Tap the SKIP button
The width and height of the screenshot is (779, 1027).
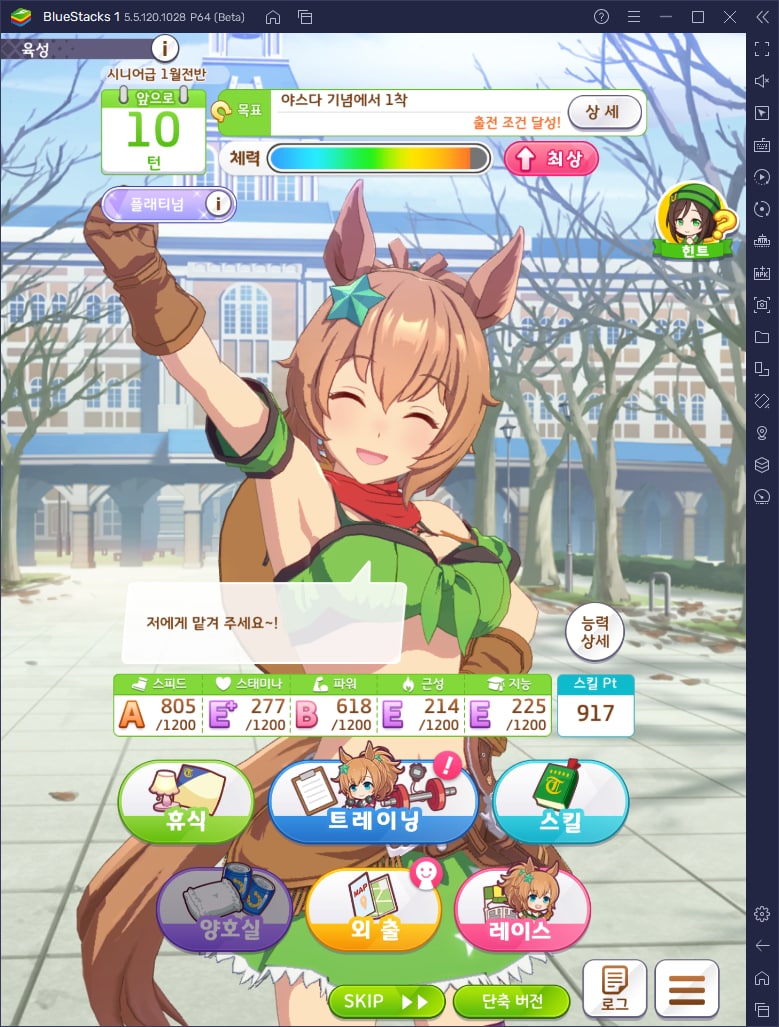point(385,1001)
